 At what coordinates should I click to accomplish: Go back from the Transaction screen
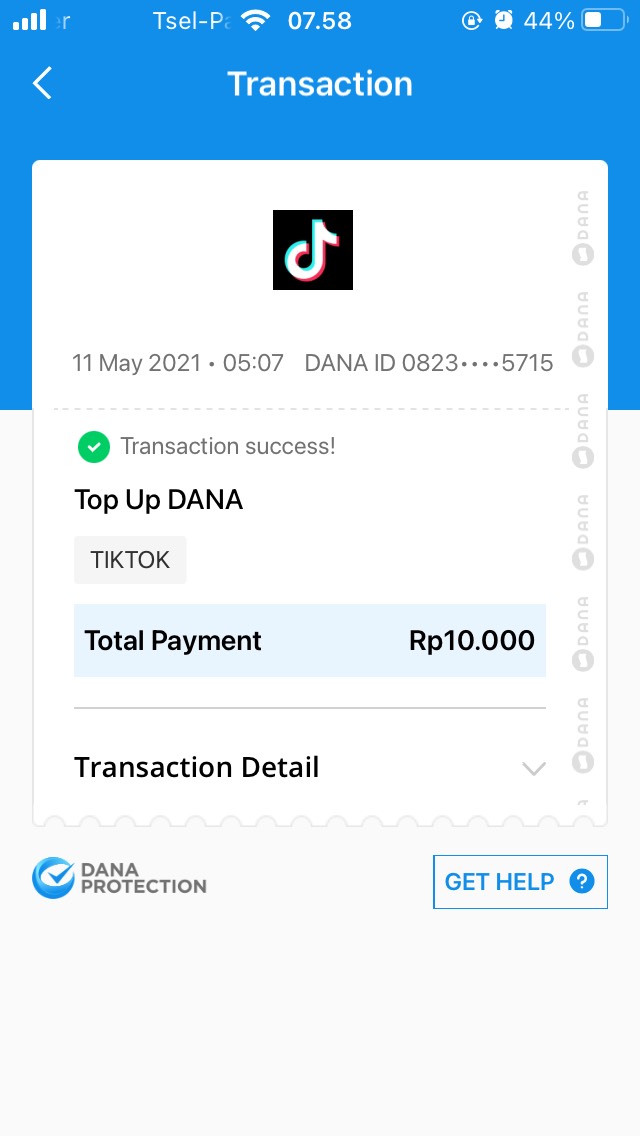click(x=43, y=83)
